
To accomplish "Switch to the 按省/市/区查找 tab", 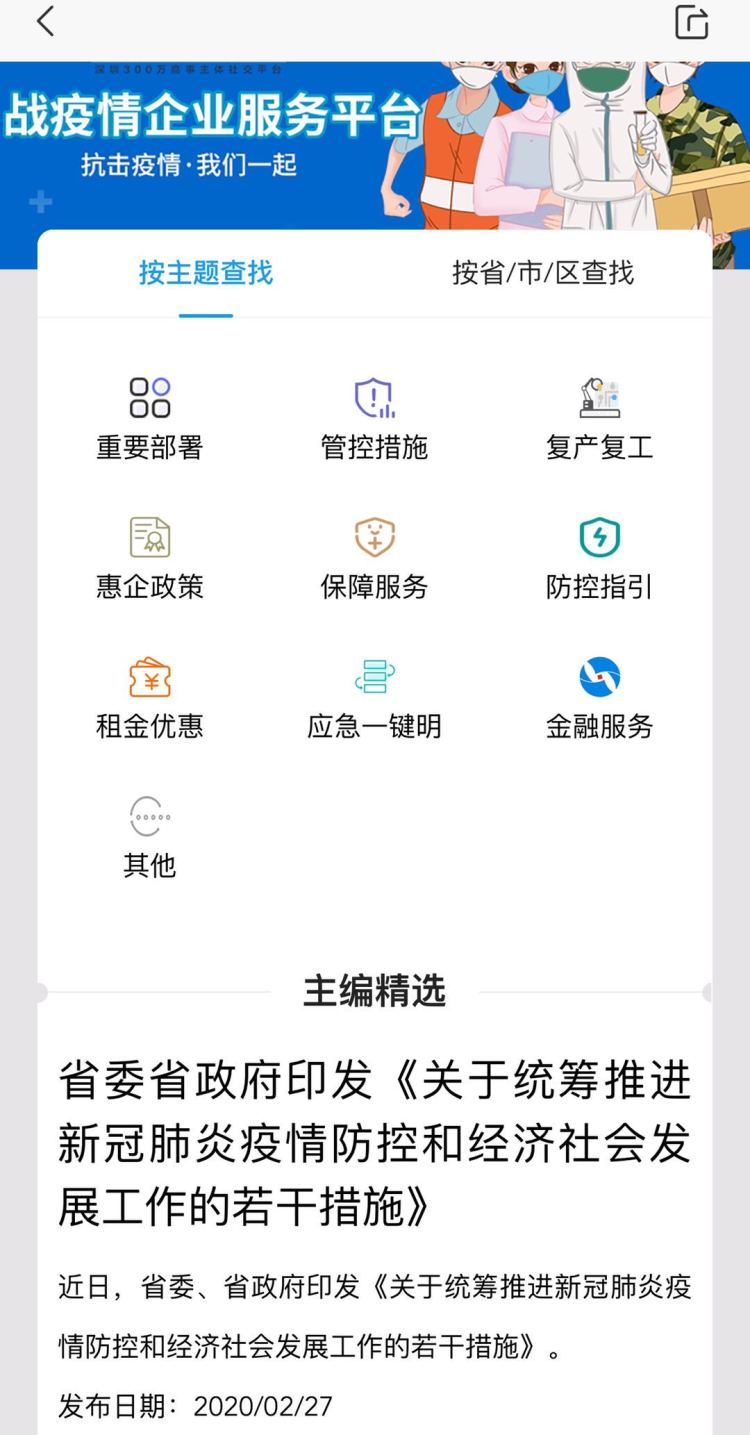I will (543, 273).
